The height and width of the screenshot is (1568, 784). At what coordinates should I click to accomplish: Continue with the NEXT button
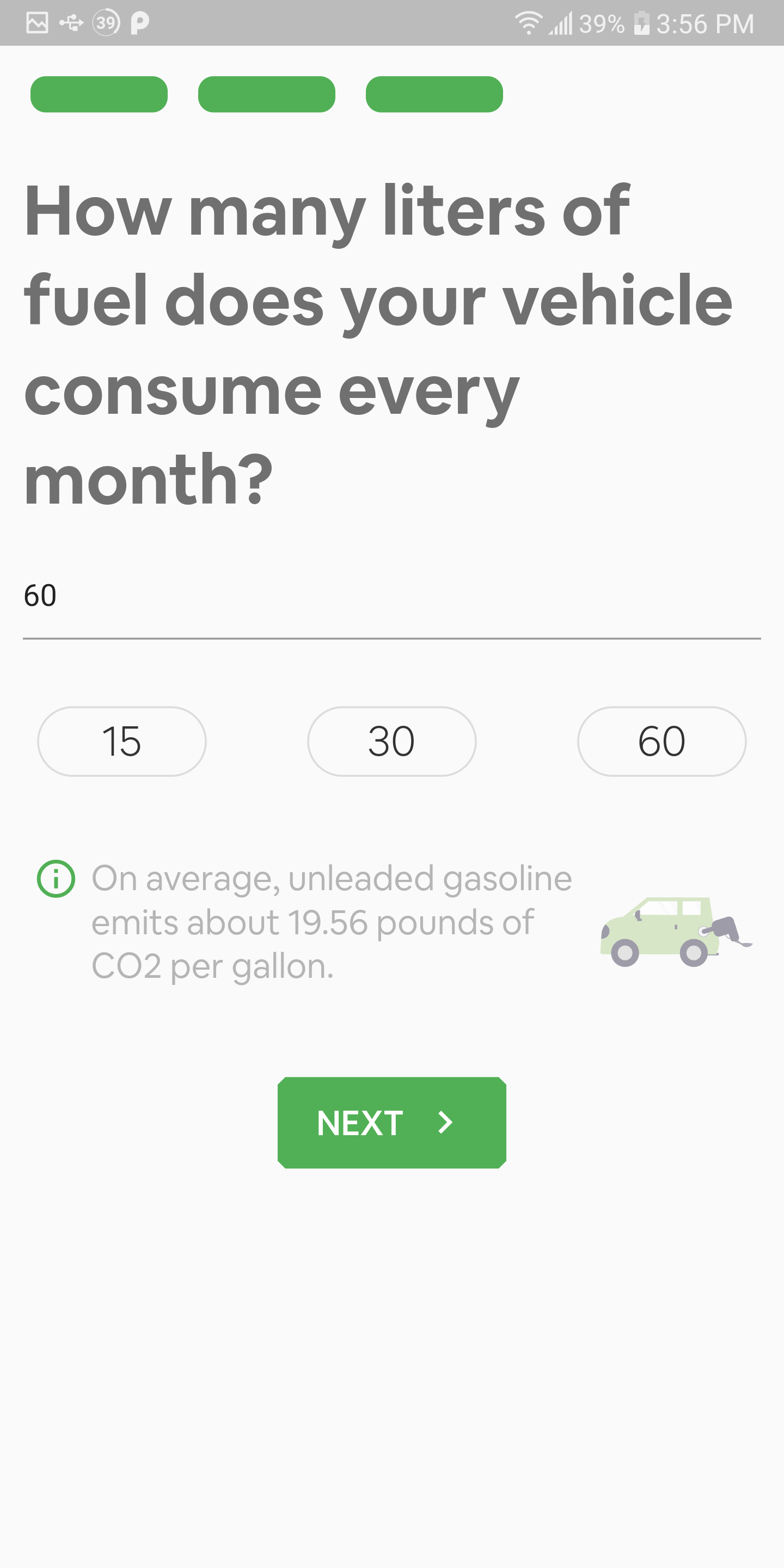click(x=391, y=1123)
